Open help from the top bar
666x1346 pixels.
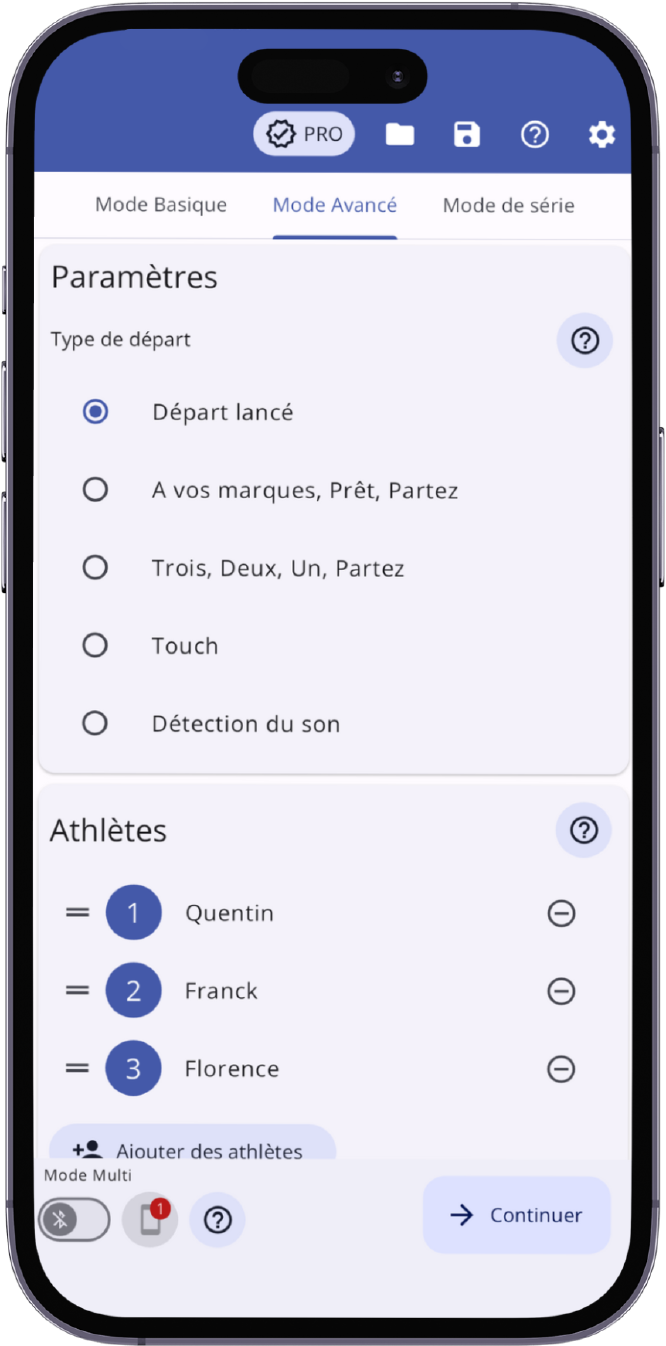click(x=535, y=134)
